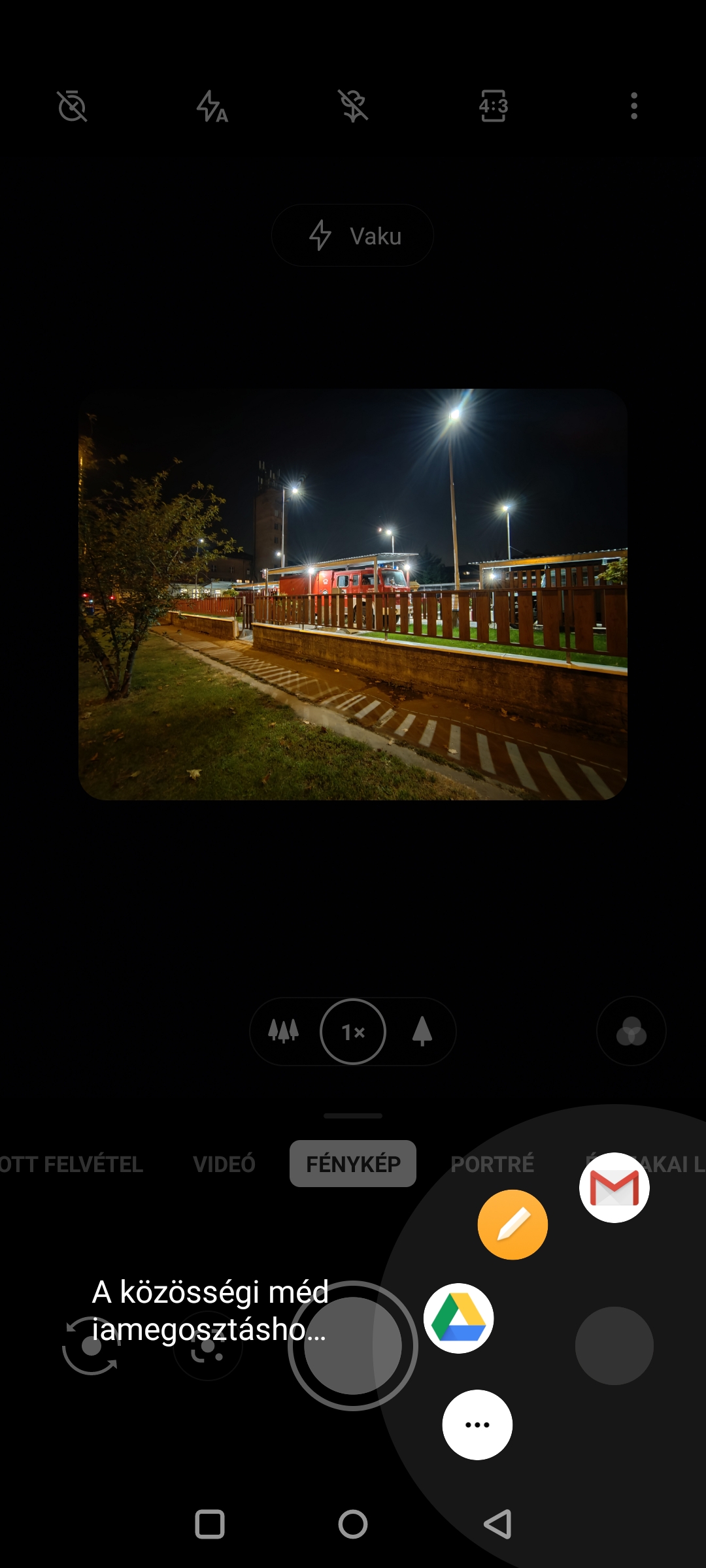
Task: Switch to the telephoto lens
Action: [422, 1032]
